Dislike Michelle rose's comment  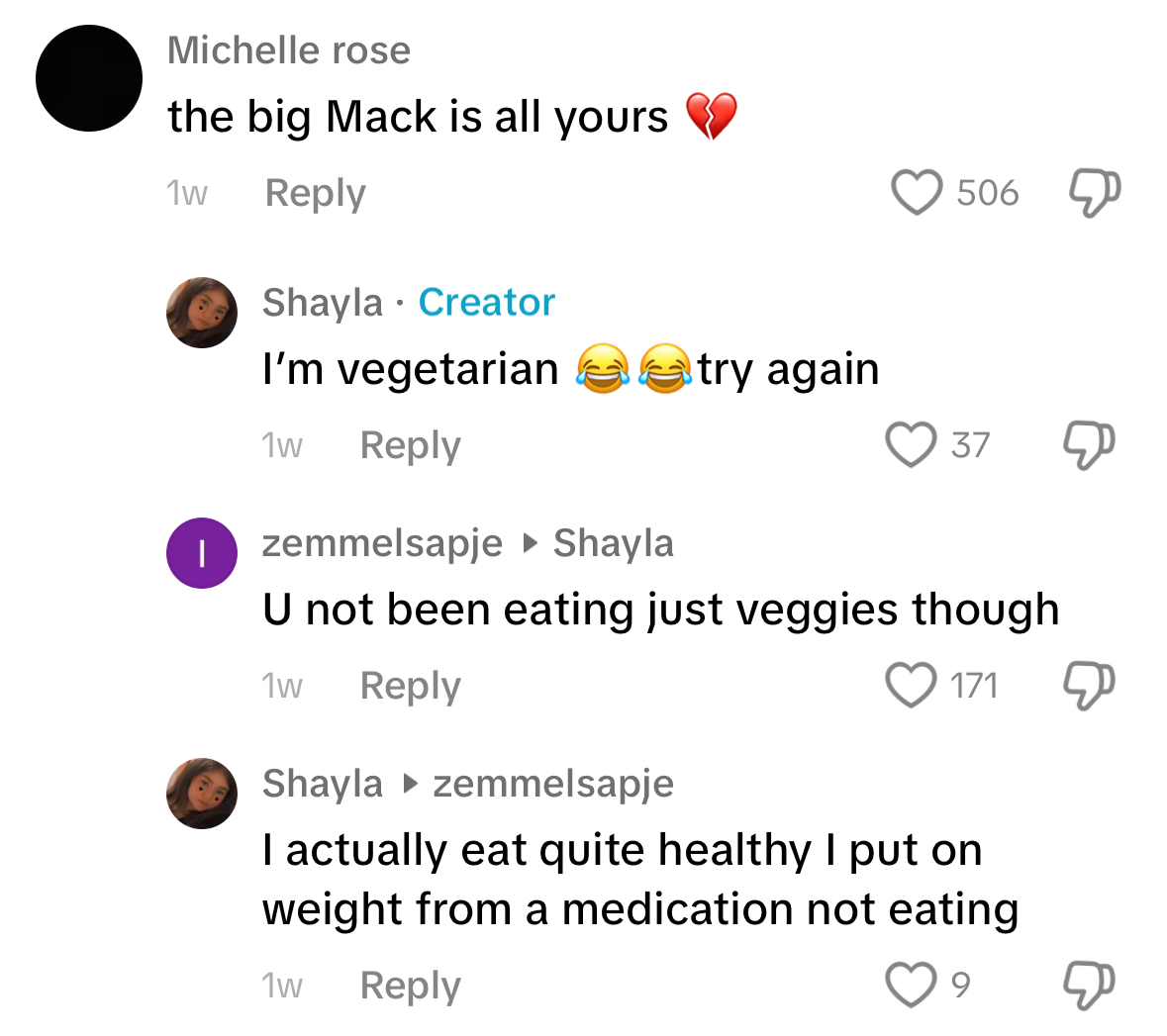[1094, 192]
